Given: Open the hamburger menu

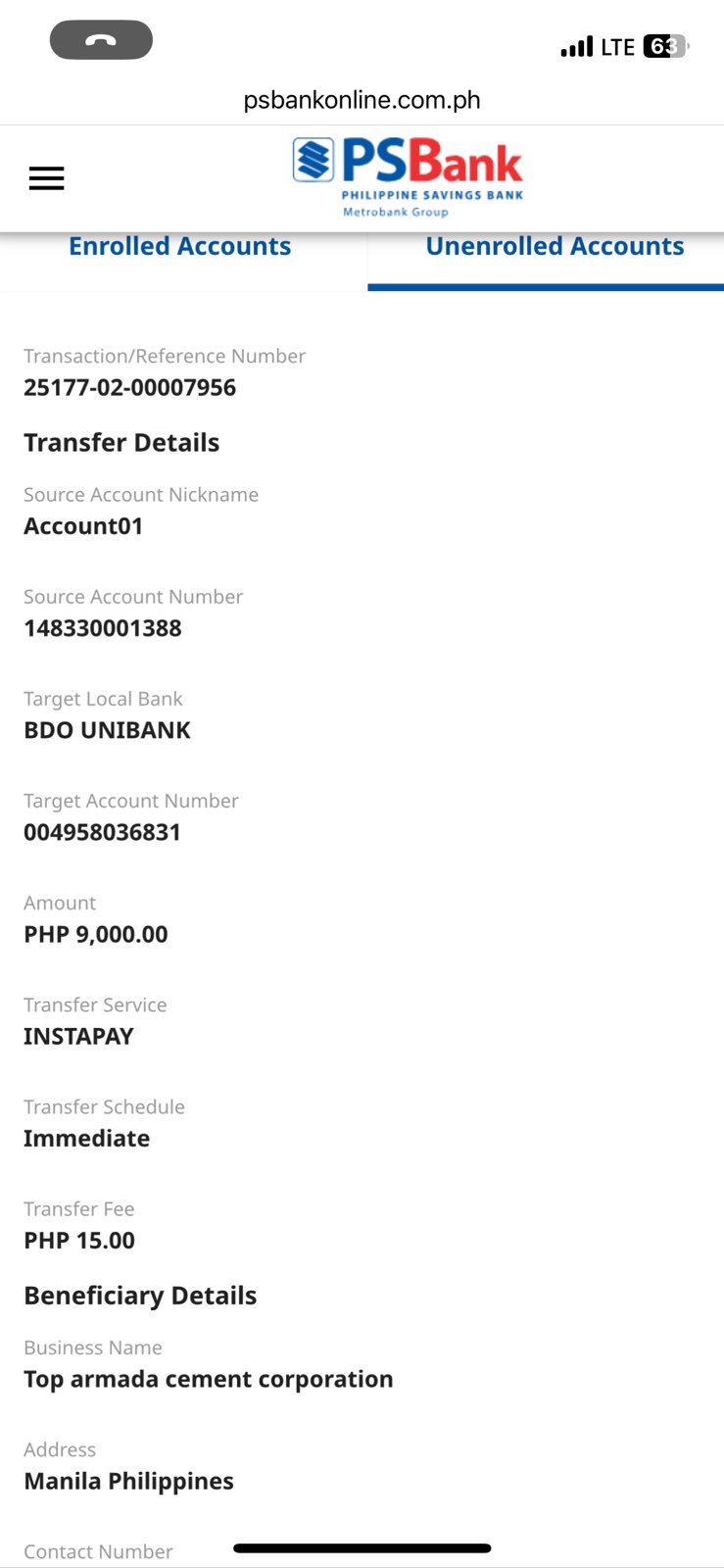Looking at the screenshot, I should 46,178.
